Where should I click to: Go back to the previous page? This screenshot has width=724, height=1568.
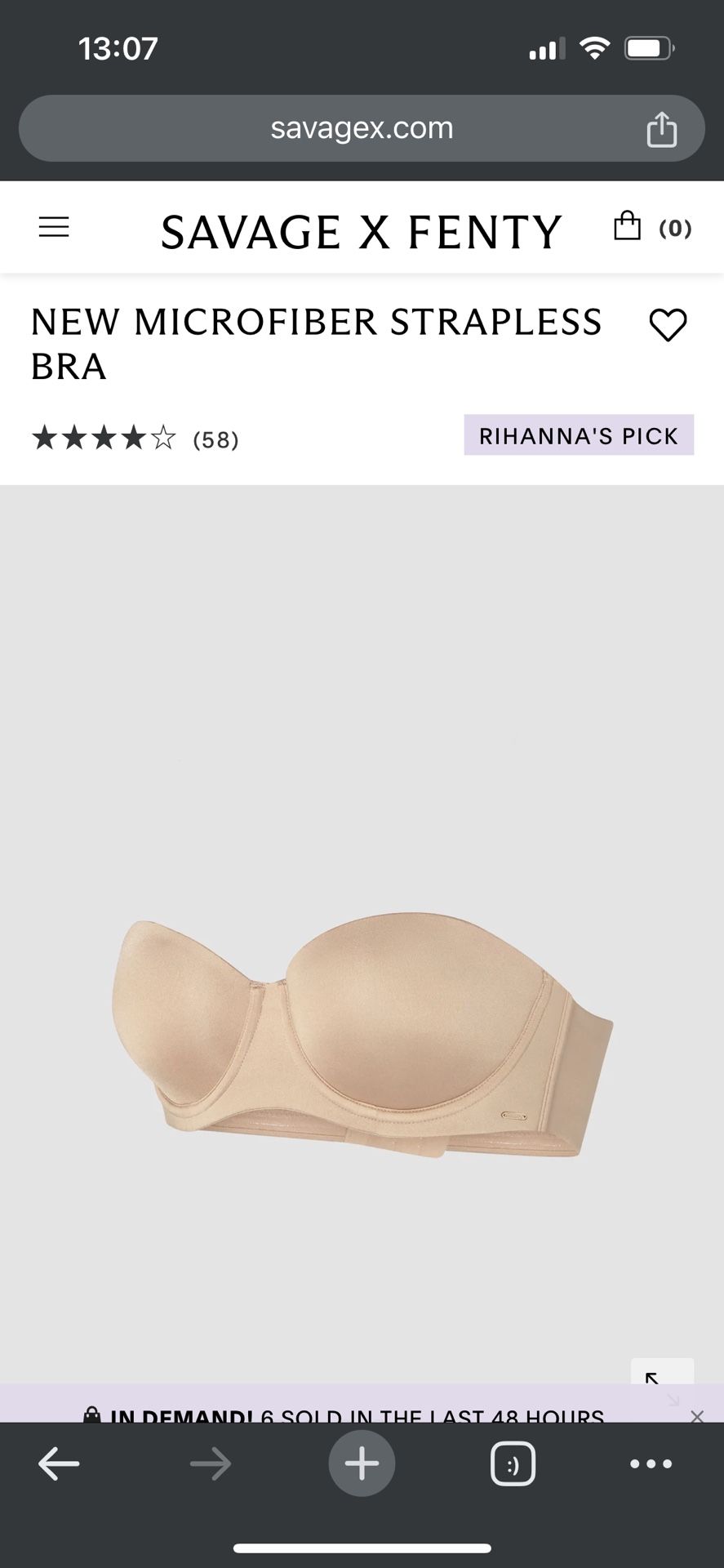point(59,1464)
